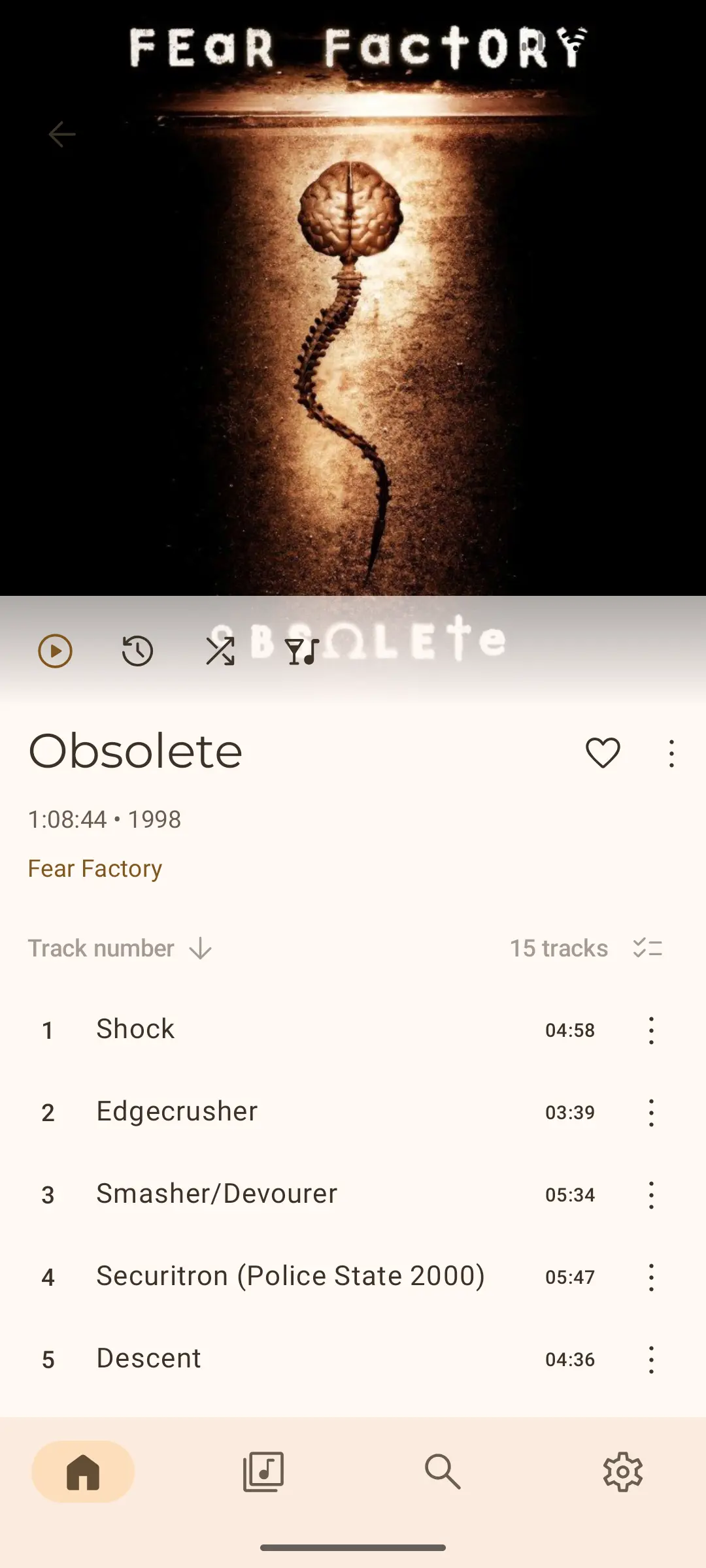The width and height of the screenshot is (706, 1568).
Task: Play the track Edgecrusher
Action: pyautogui.click(x=176, y=1112)
